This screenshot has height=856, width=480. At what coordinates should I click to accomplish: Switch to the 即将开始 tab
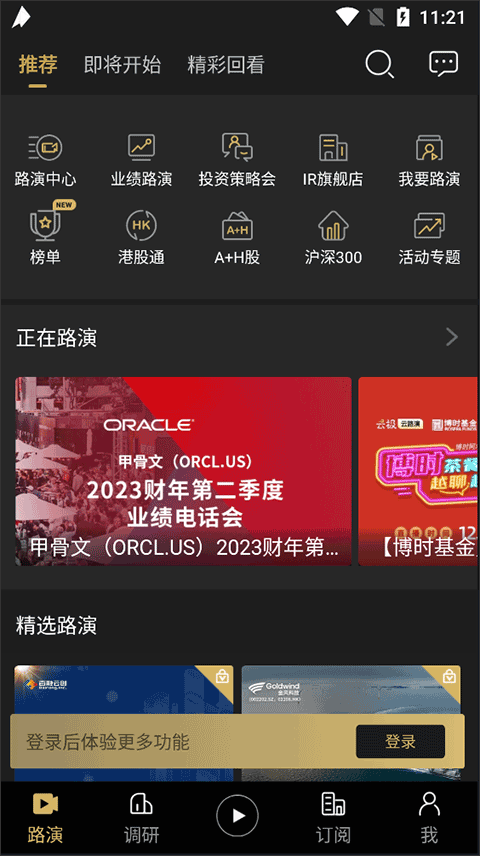[x=122, y=64]
